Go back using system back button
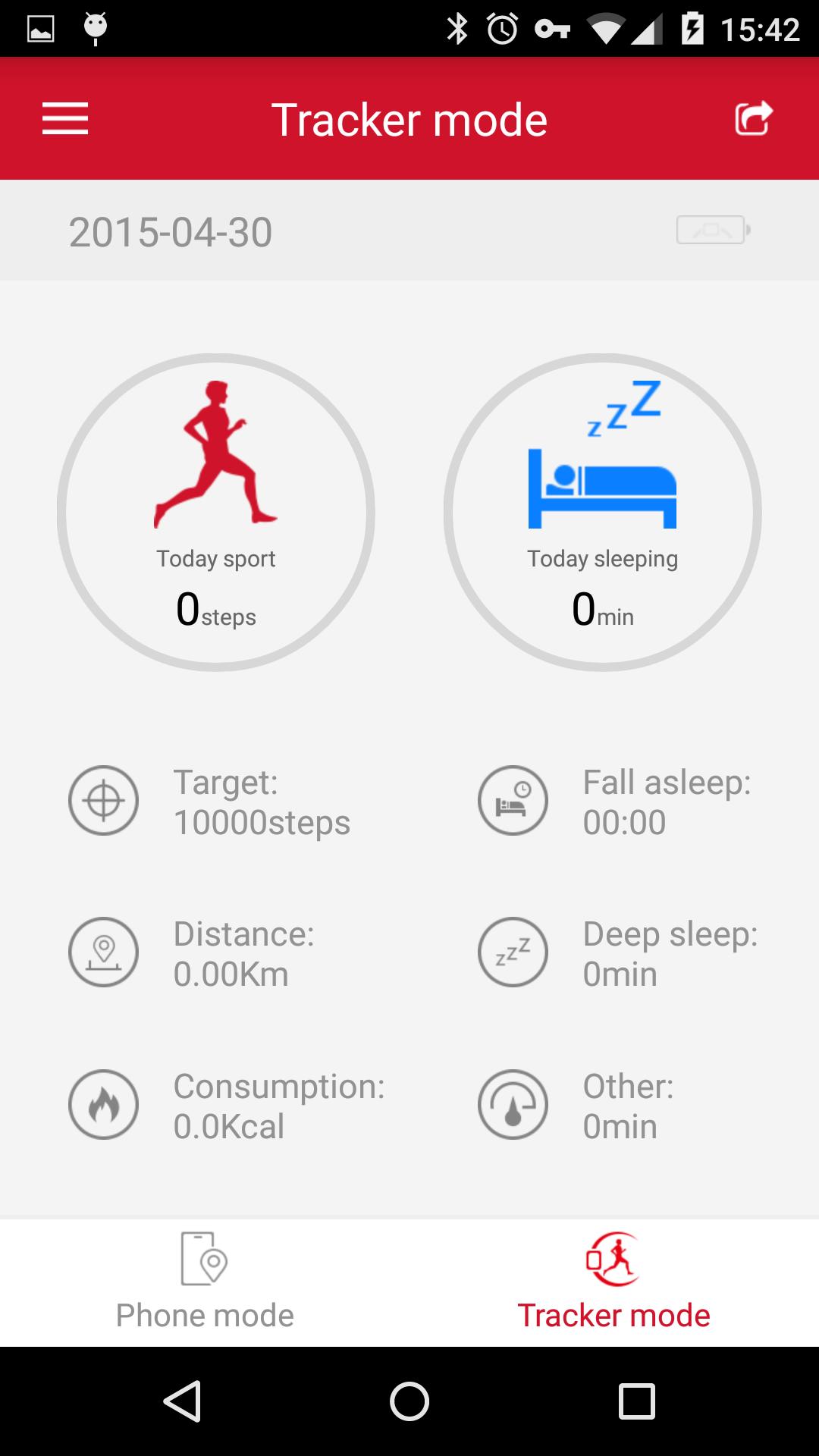Screen dimensions: 819x1456 point(182,1401)
